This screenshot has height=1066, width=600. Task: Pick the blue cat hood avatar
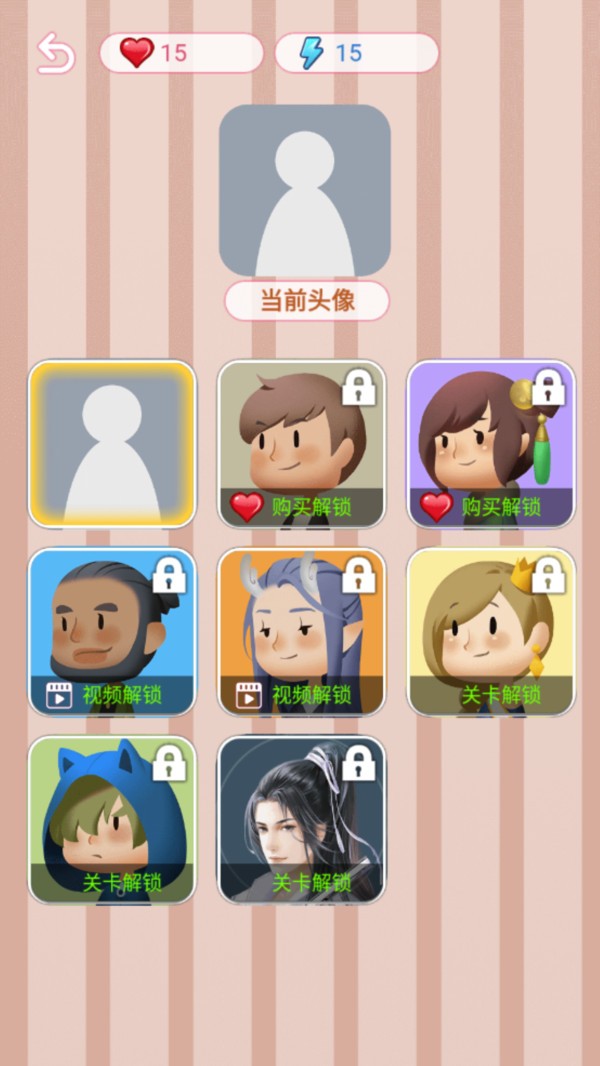click(x=112, y=820)
